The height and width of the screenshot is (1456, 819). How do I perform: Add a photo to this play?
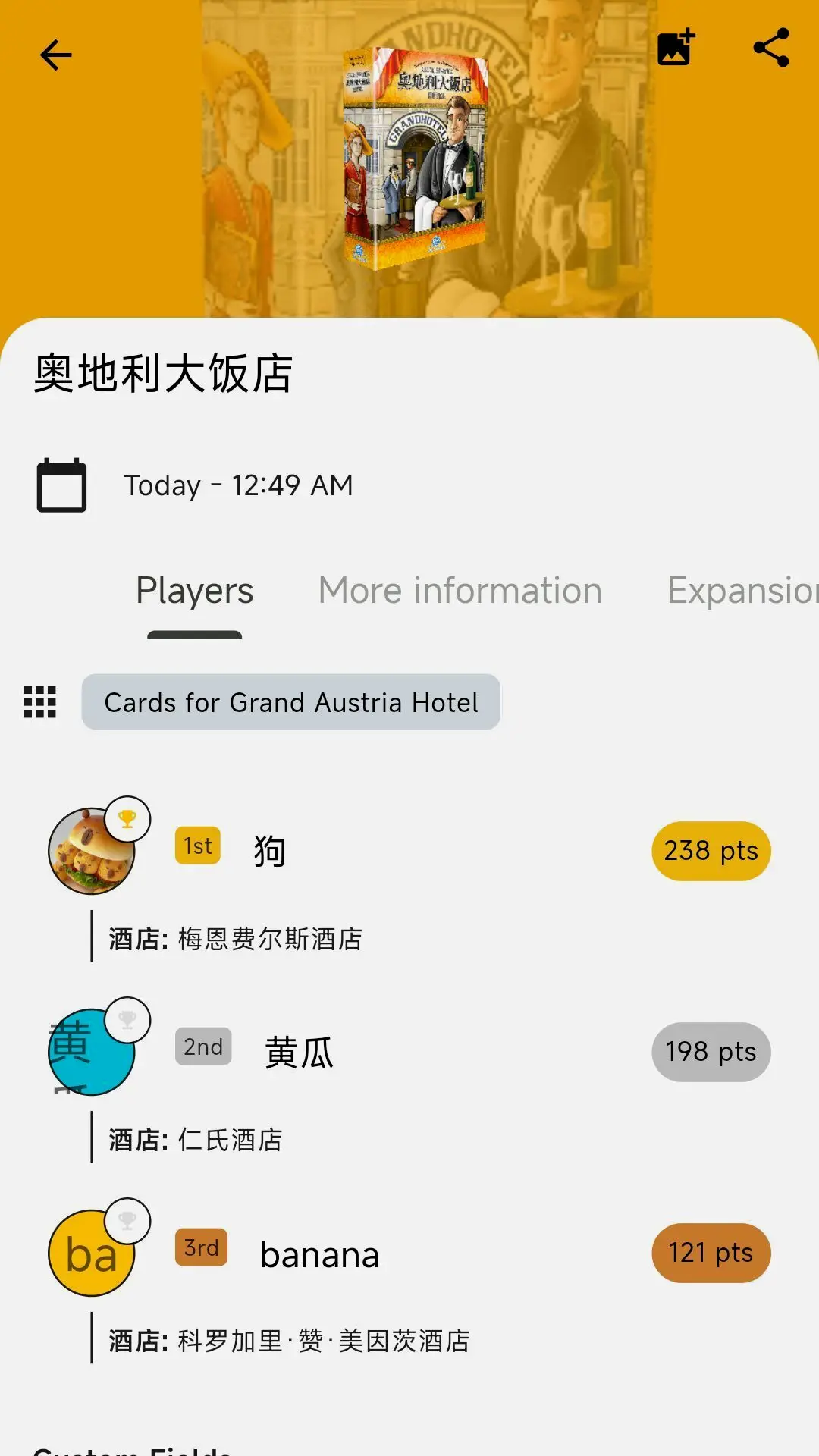pos(676,49)
